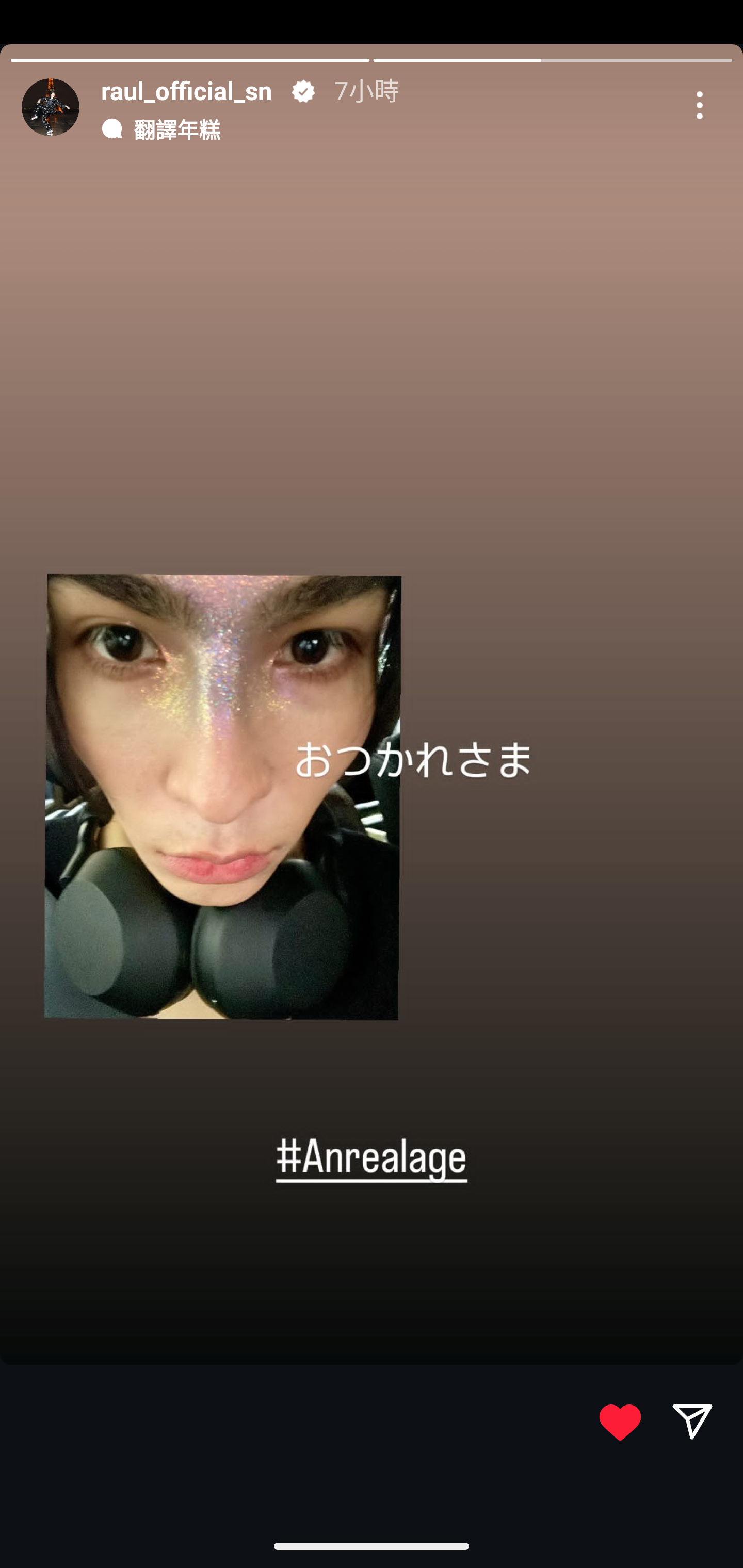Tap the 翻譯年糕 translate option
Image resolution: width=743 pixels, height=1568 pixels.
pos(176,129)
